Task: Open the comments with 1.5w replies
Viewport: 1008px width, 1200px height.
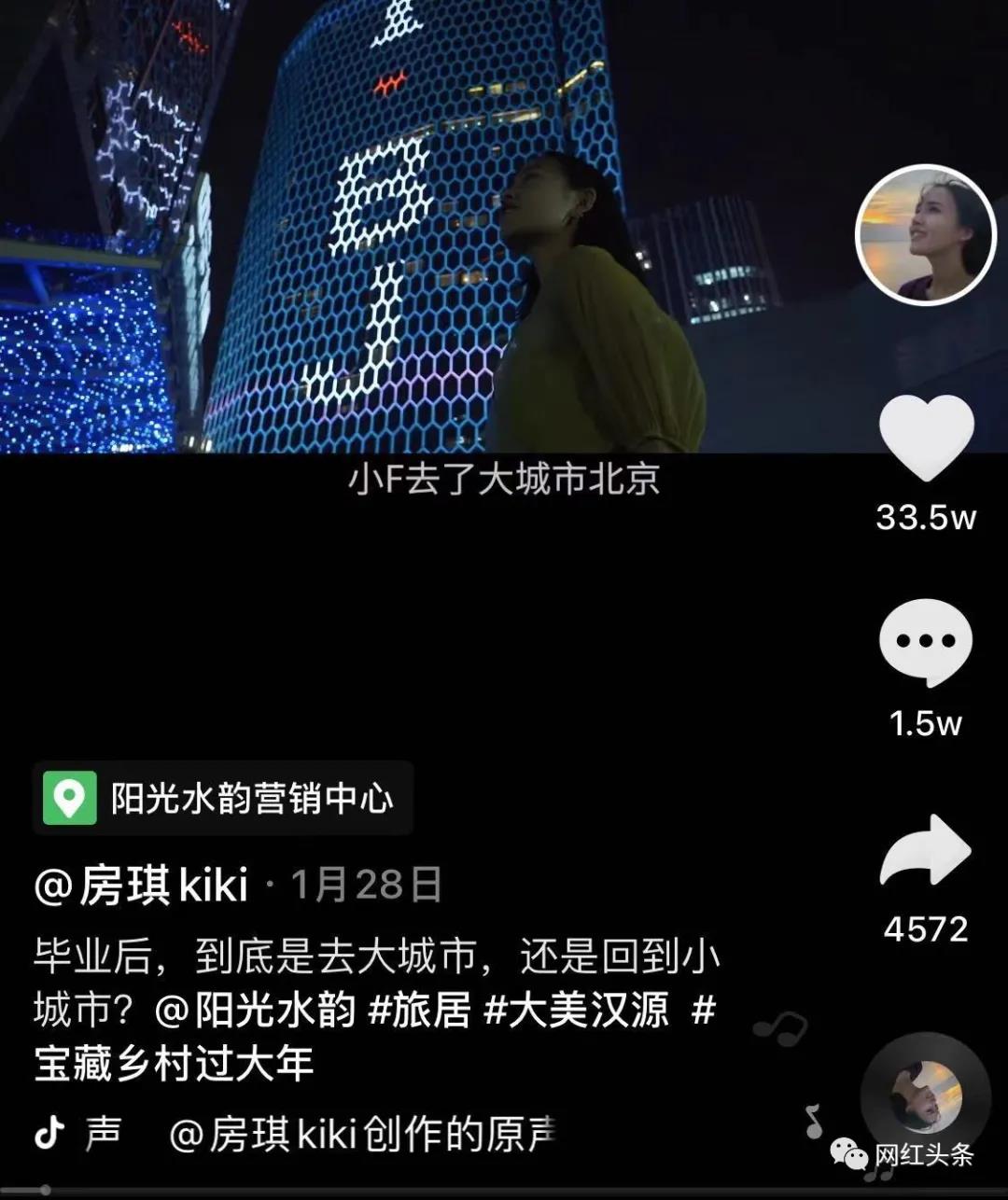Action: tap(926, 643)
